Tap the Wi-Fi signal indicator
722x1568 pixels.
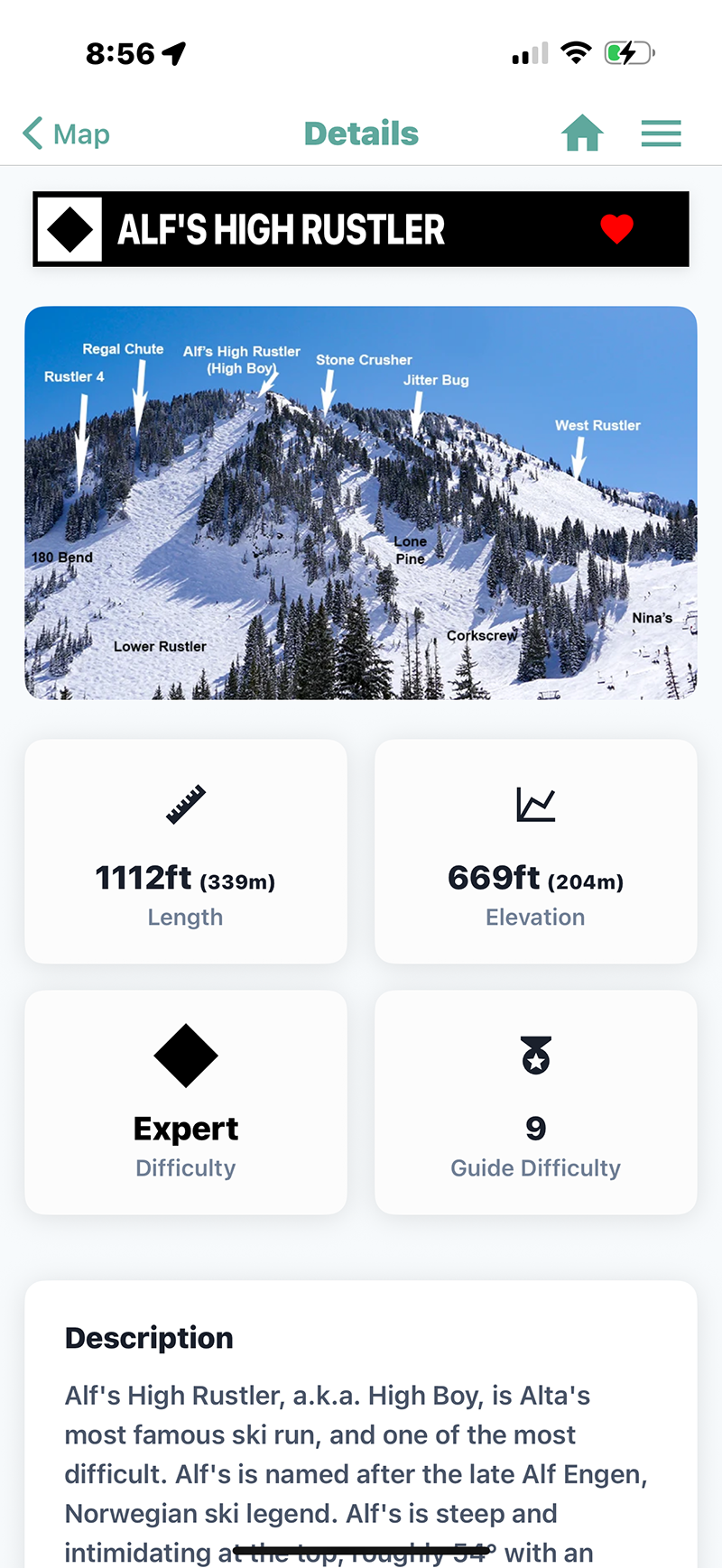[577, 51]
